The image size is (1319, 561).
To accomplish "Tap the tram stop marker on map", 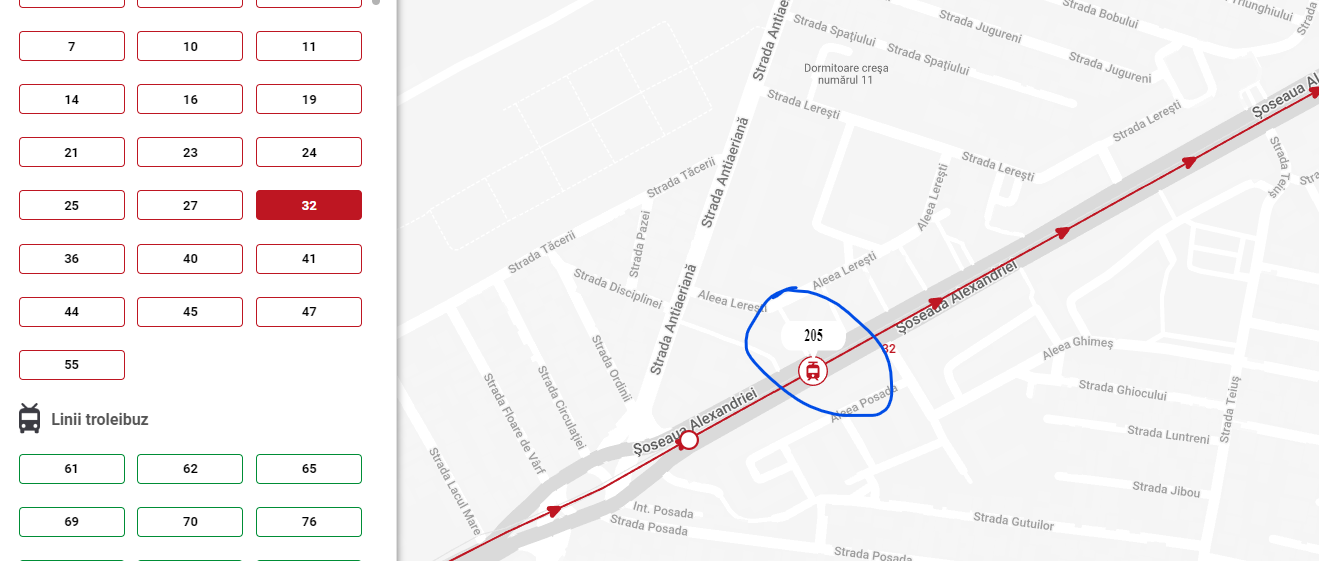I will 813,371.
